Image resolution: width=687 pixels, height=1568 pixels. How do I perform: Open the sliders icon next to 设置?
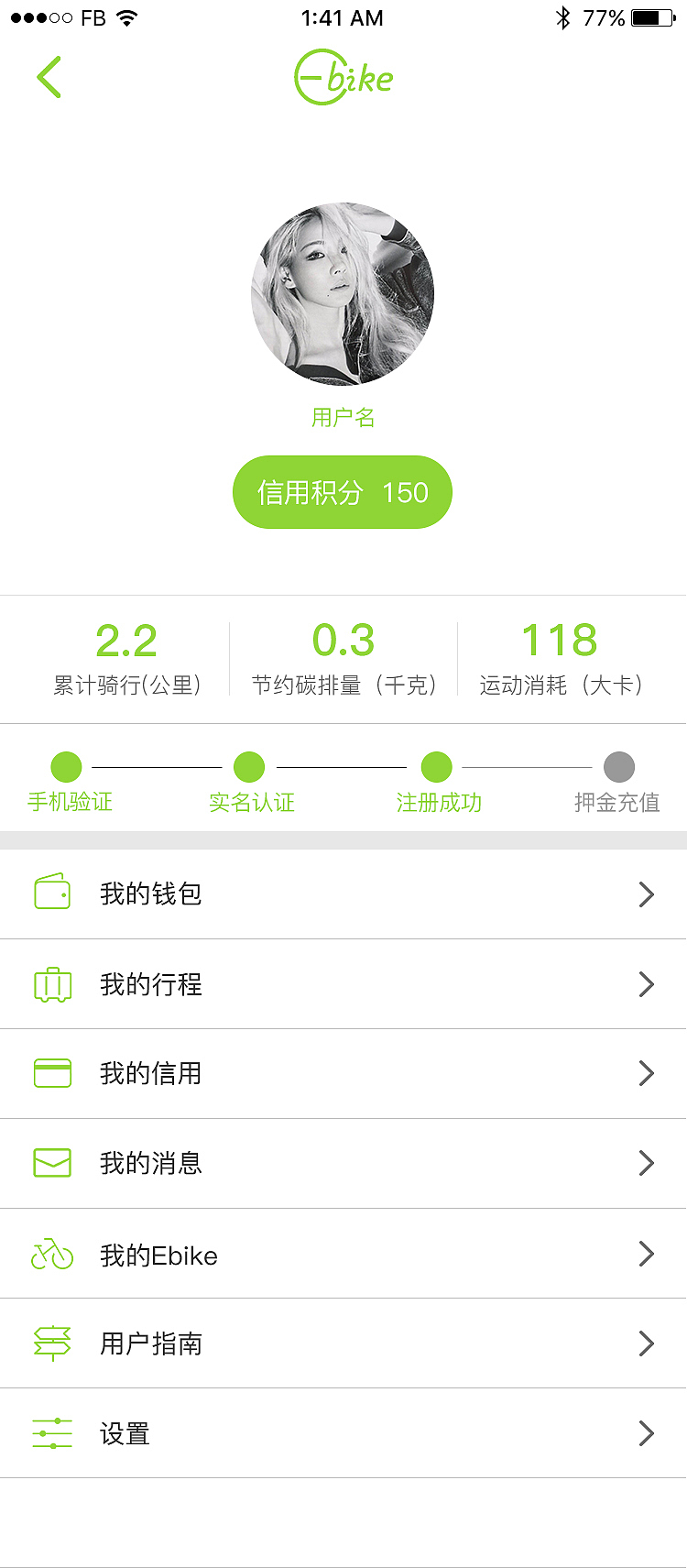(x=52, y=1433)
